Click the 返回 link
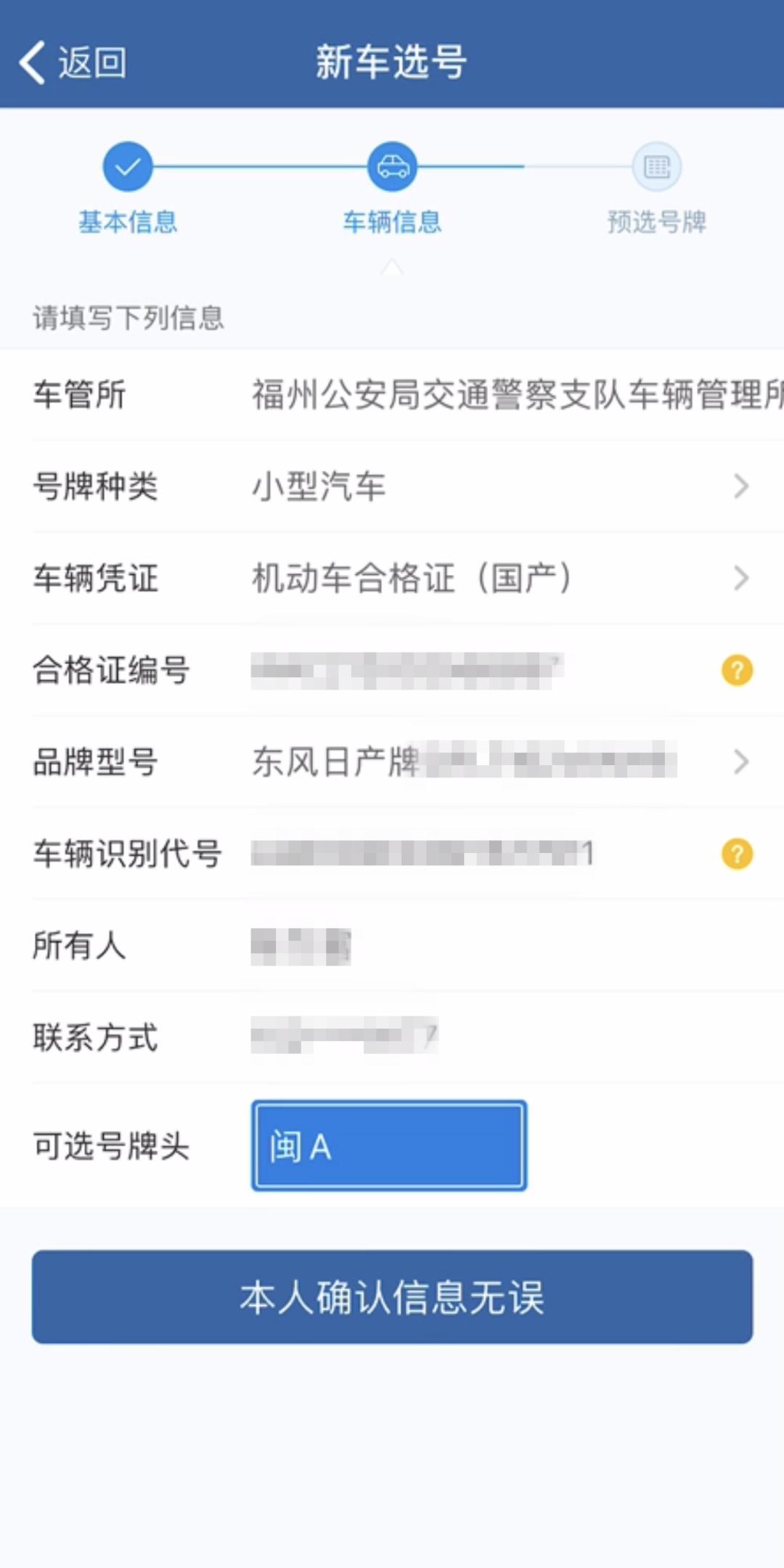Screen dimensions: 784x1568 (91, 62)
